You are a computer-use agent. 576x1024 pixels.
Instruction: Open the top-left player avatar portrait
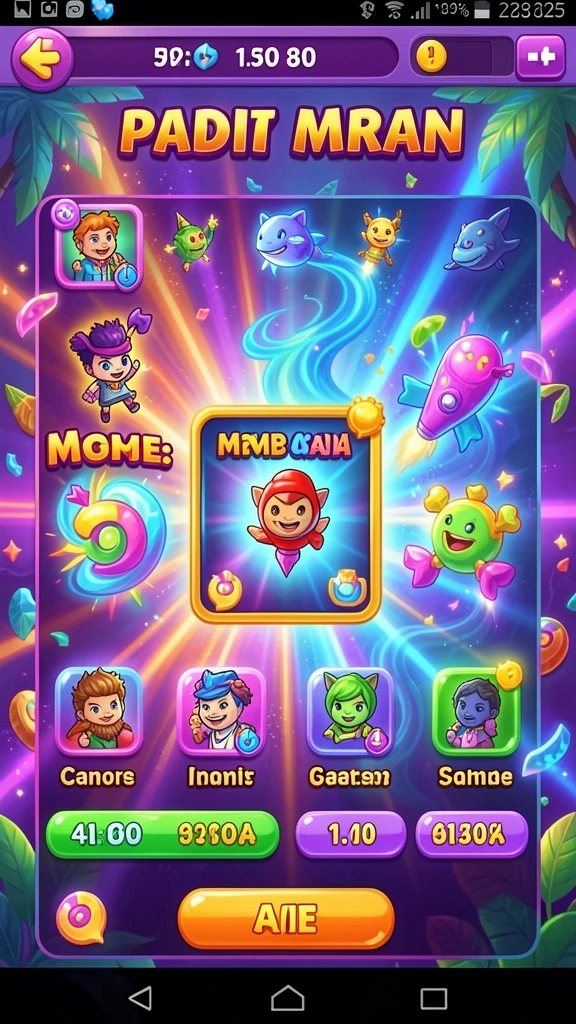tap(99, 246)
